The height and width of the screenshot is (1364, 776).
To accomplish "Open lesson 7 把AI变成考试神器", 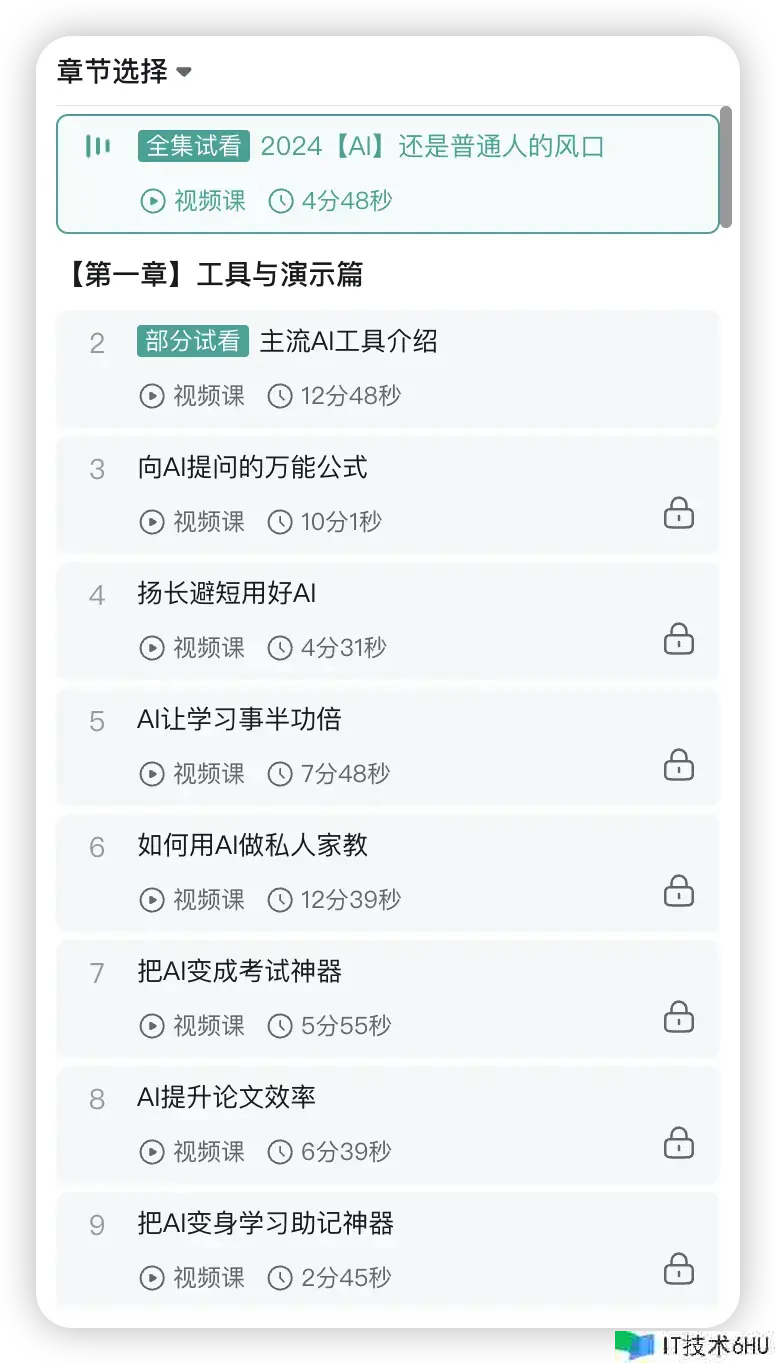I will click(x=240, y=972).
